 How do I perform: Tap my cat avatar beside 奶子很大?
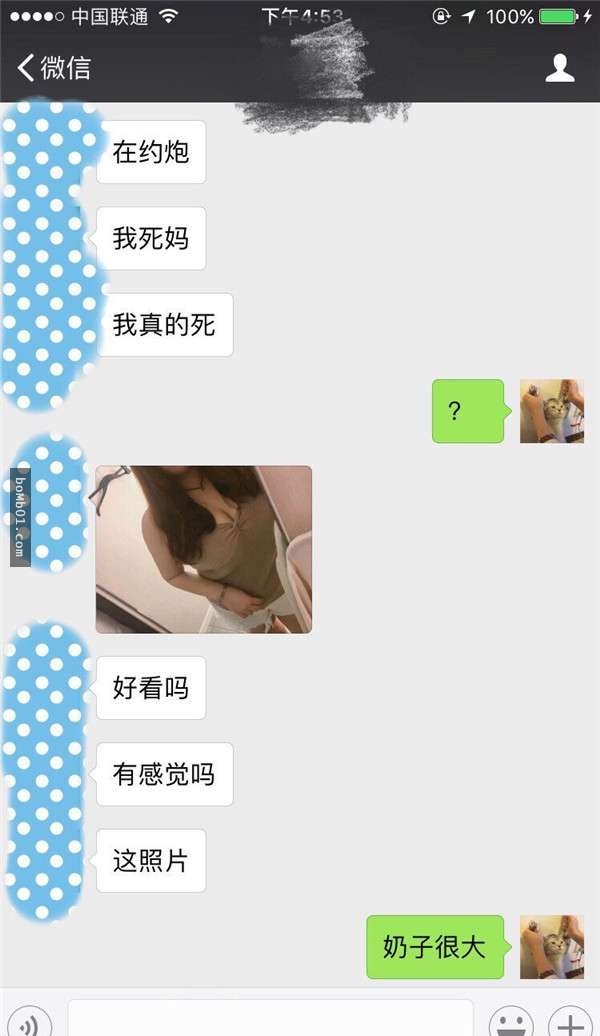[552, 946]
